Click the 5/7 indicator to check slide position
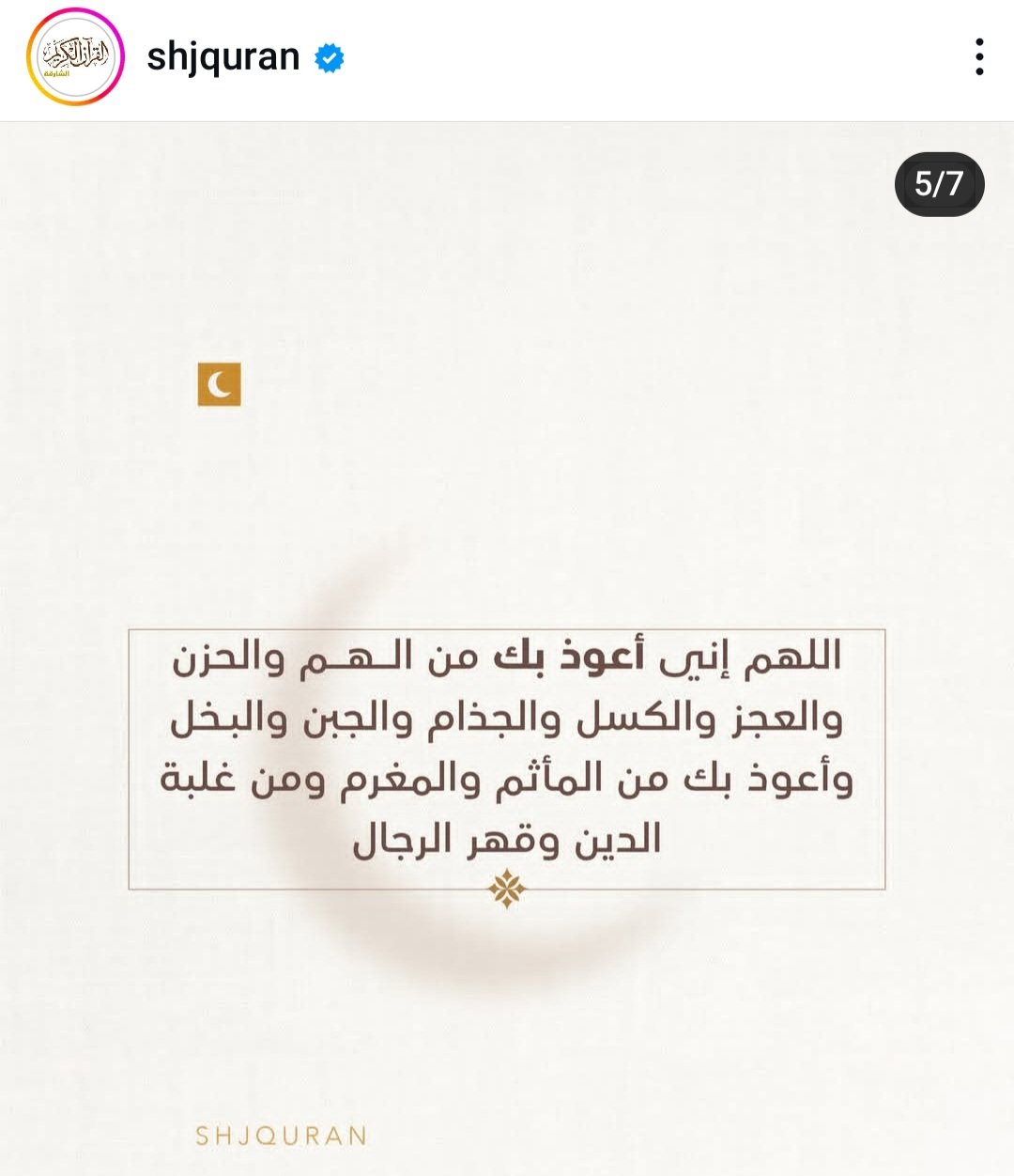 point(938,185)
